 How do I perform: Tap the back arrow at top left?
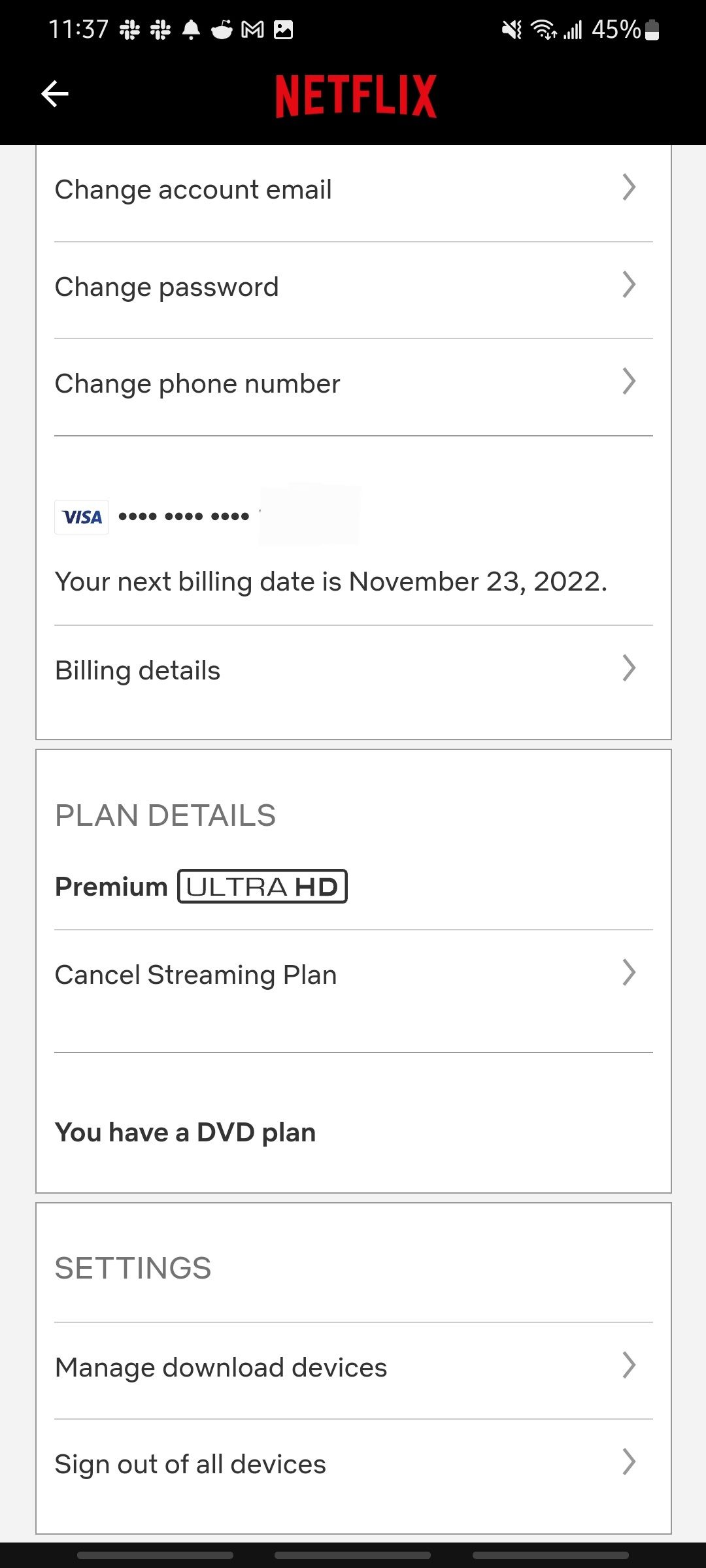click(x=55, y=93)
